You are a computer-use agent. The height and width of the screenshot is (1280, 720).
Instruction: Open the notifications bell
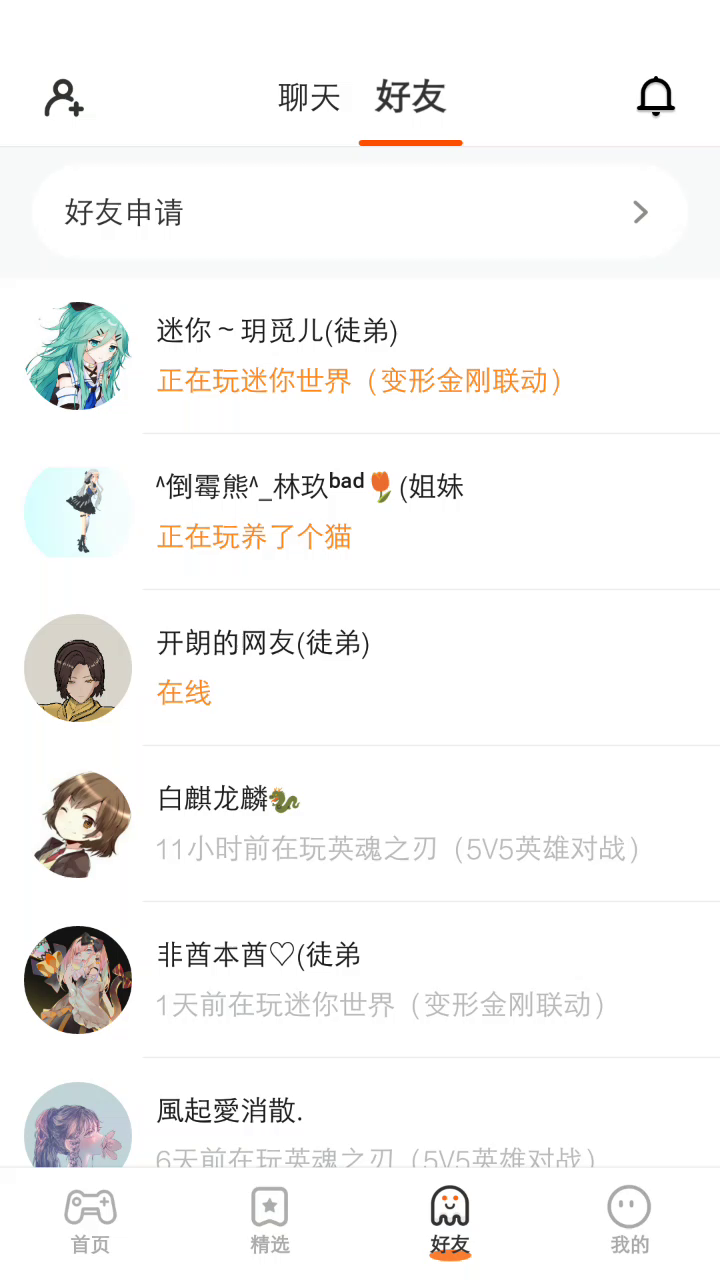656,97
